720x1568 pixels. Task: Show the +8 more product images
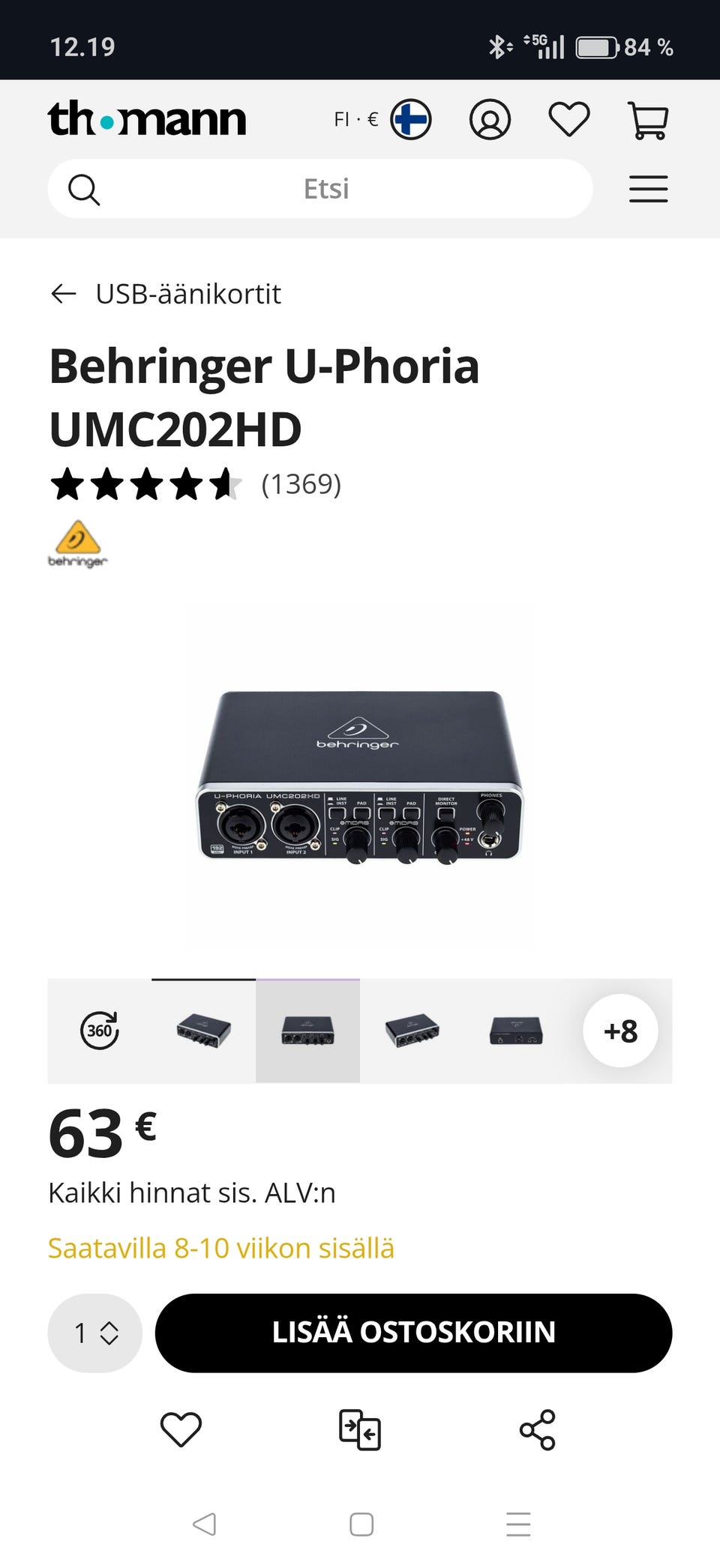(x=620, y=1031)
